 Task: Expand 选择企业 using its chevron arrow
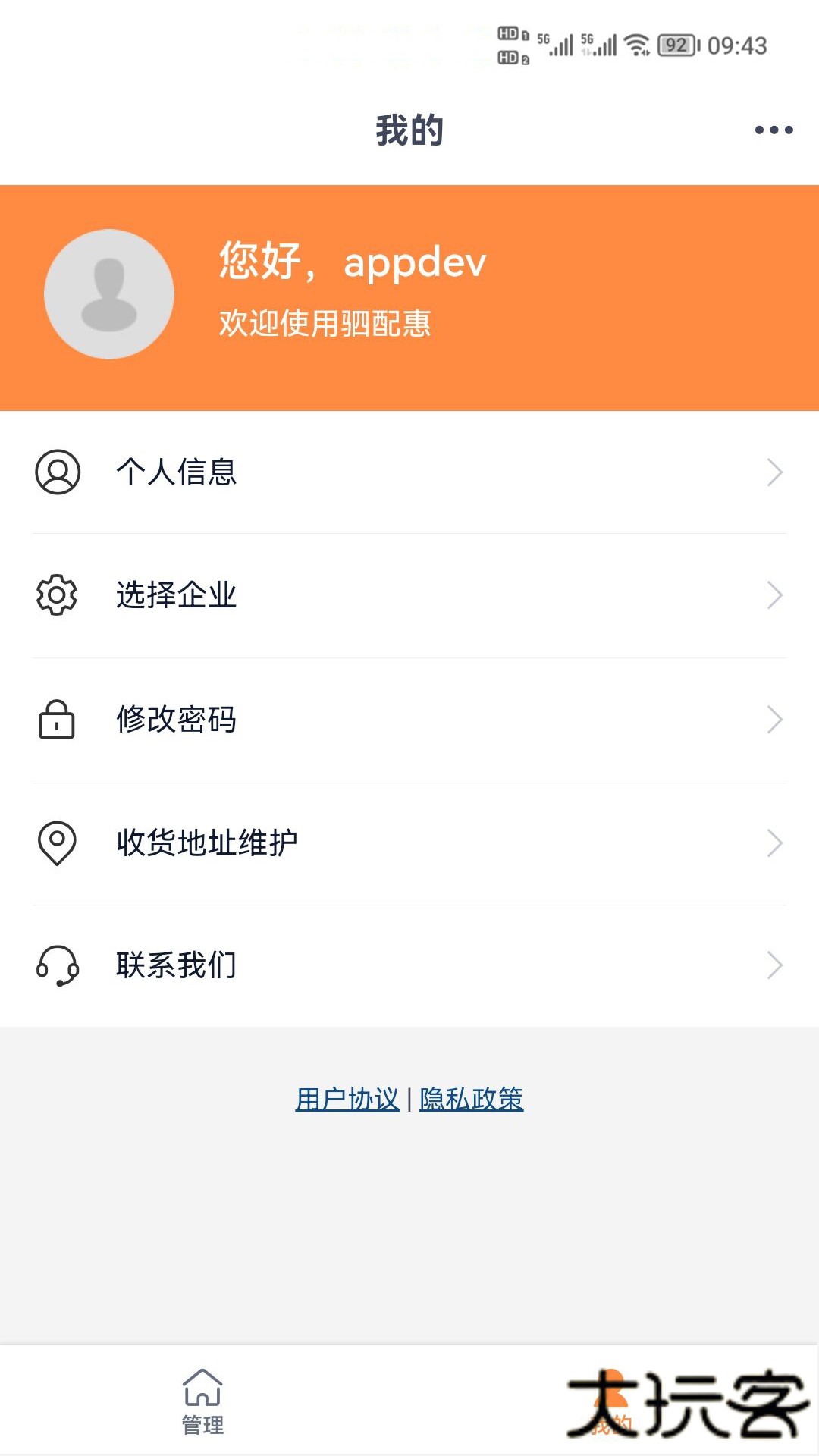775,596
